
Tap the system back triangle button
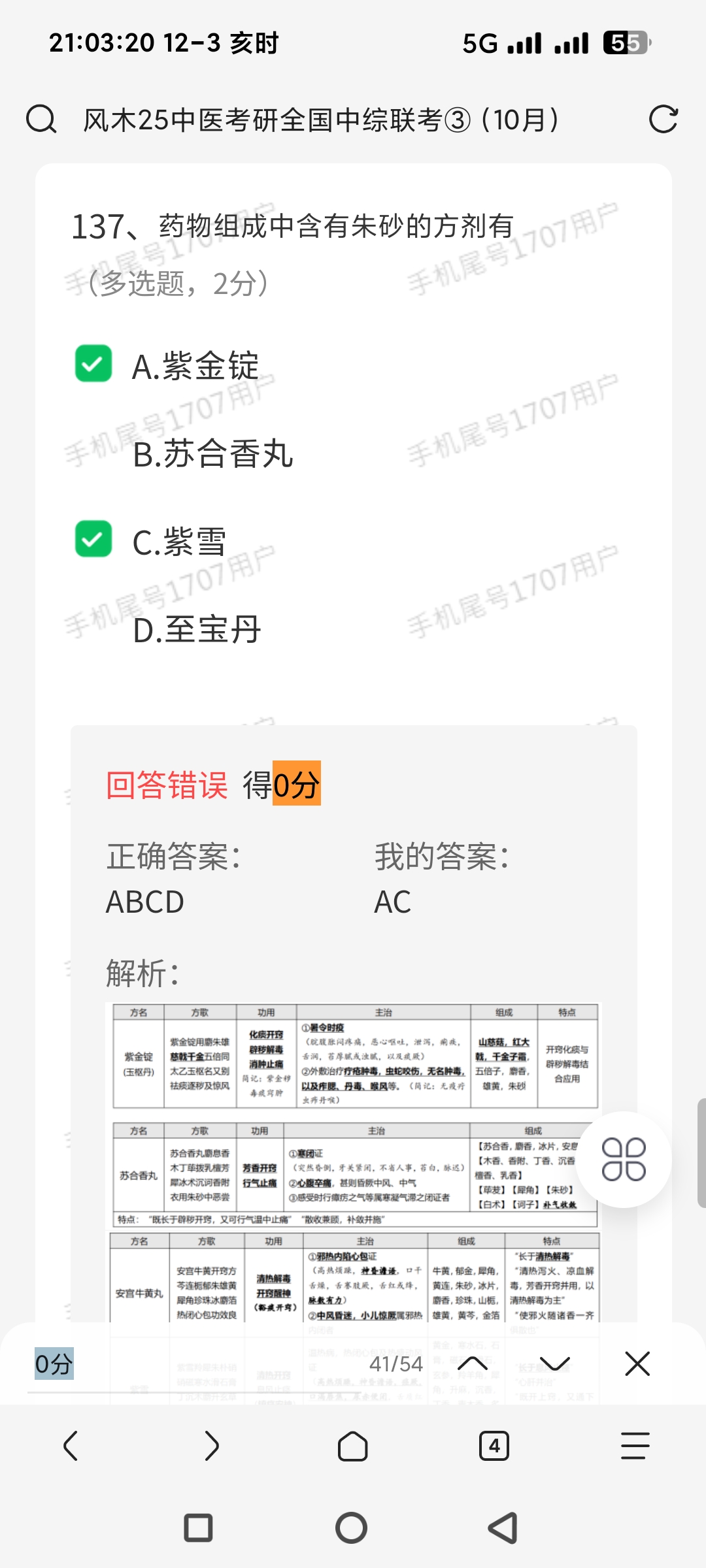[503, 1528]
